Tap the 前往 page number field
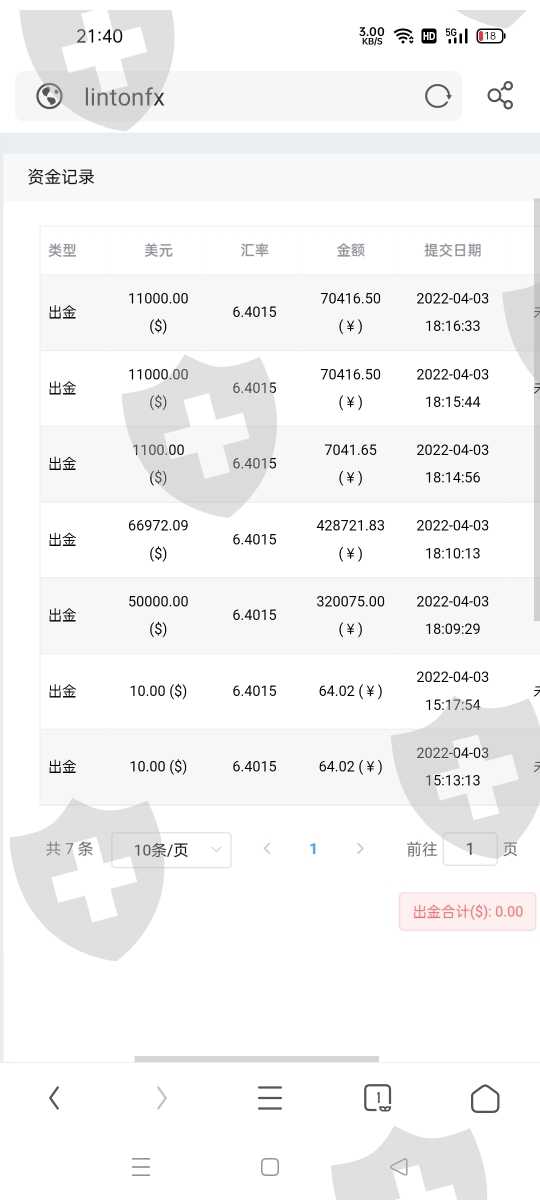This screenshot has width=540, height=1200. 470,849
